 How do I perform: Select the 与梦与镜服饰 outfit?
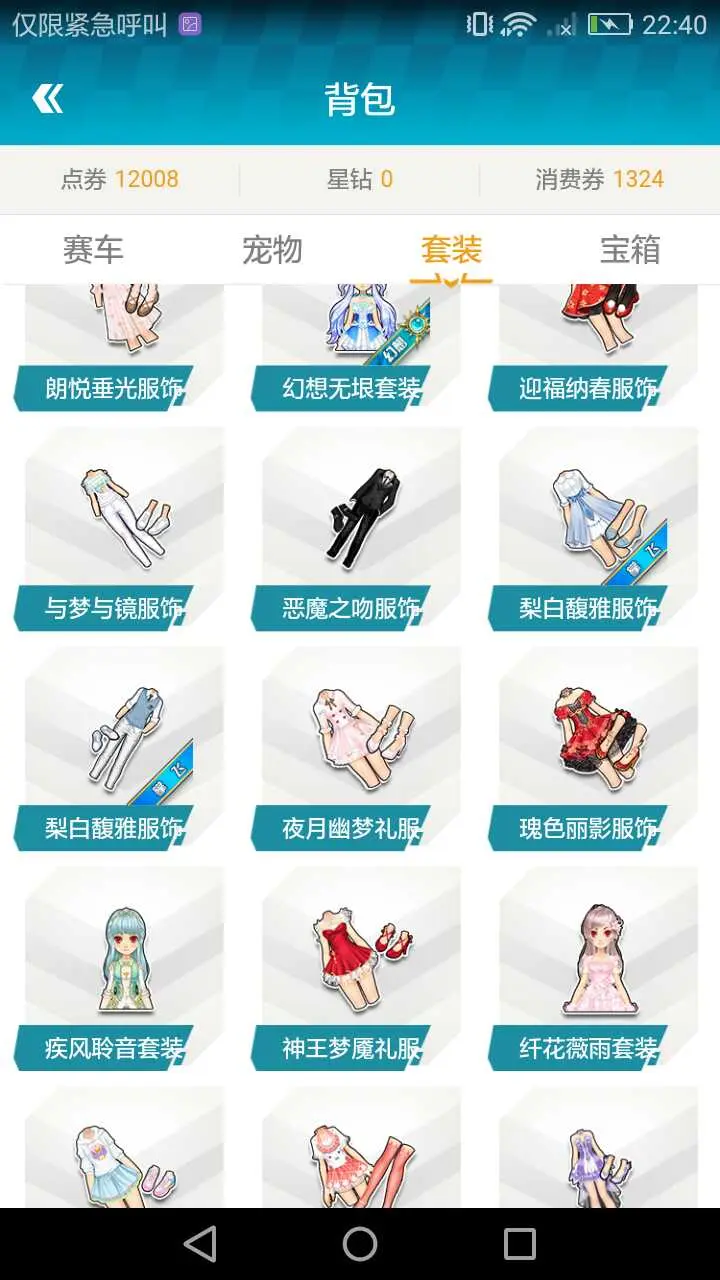click(x=119, y=530)
